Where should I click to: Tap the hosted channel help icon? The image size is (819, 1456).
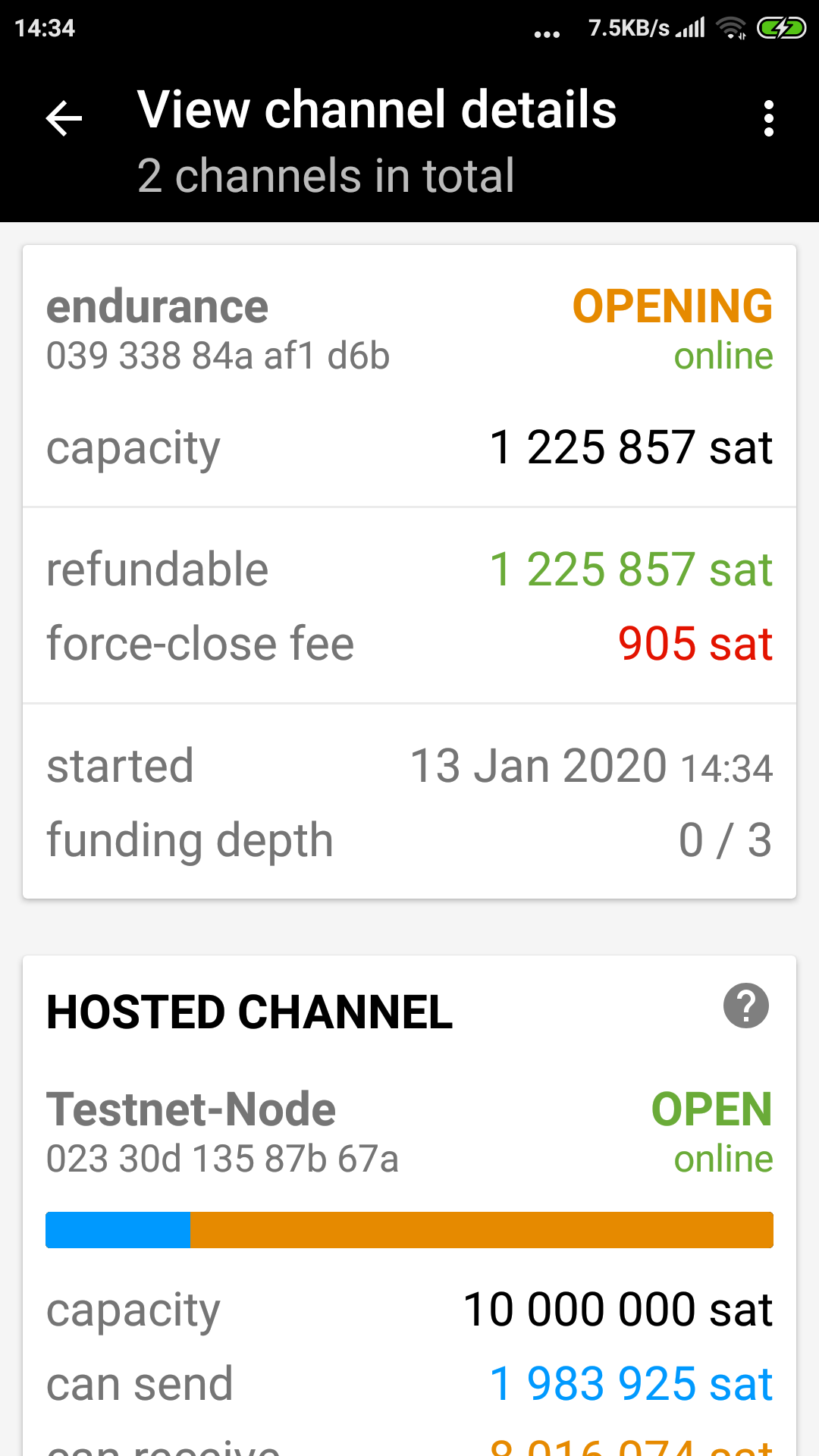pyautogui.click(x=746, y=1006)
